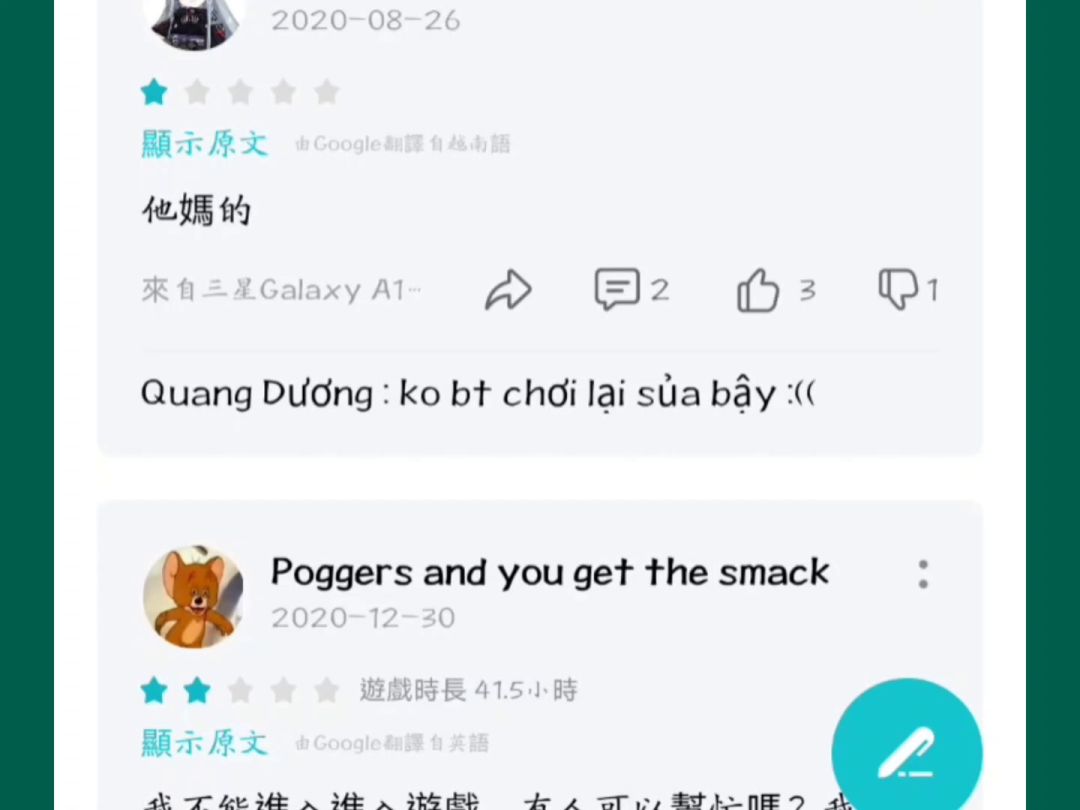Show original text of Poggers' review
The image size is (1080, 810).
coord(205,743)
